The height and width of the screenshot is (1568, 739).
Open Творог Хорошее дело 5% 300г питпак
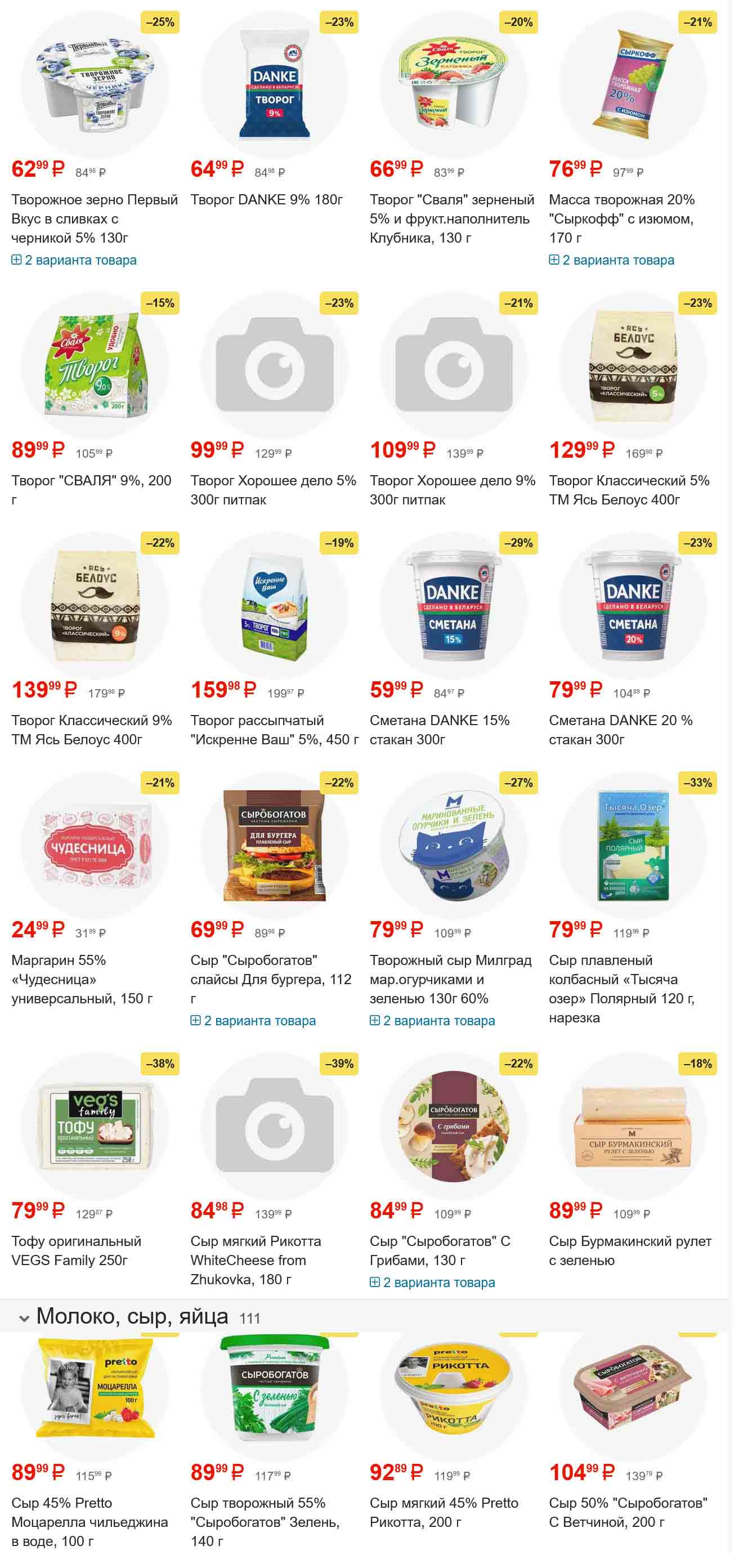coord(272,489)
